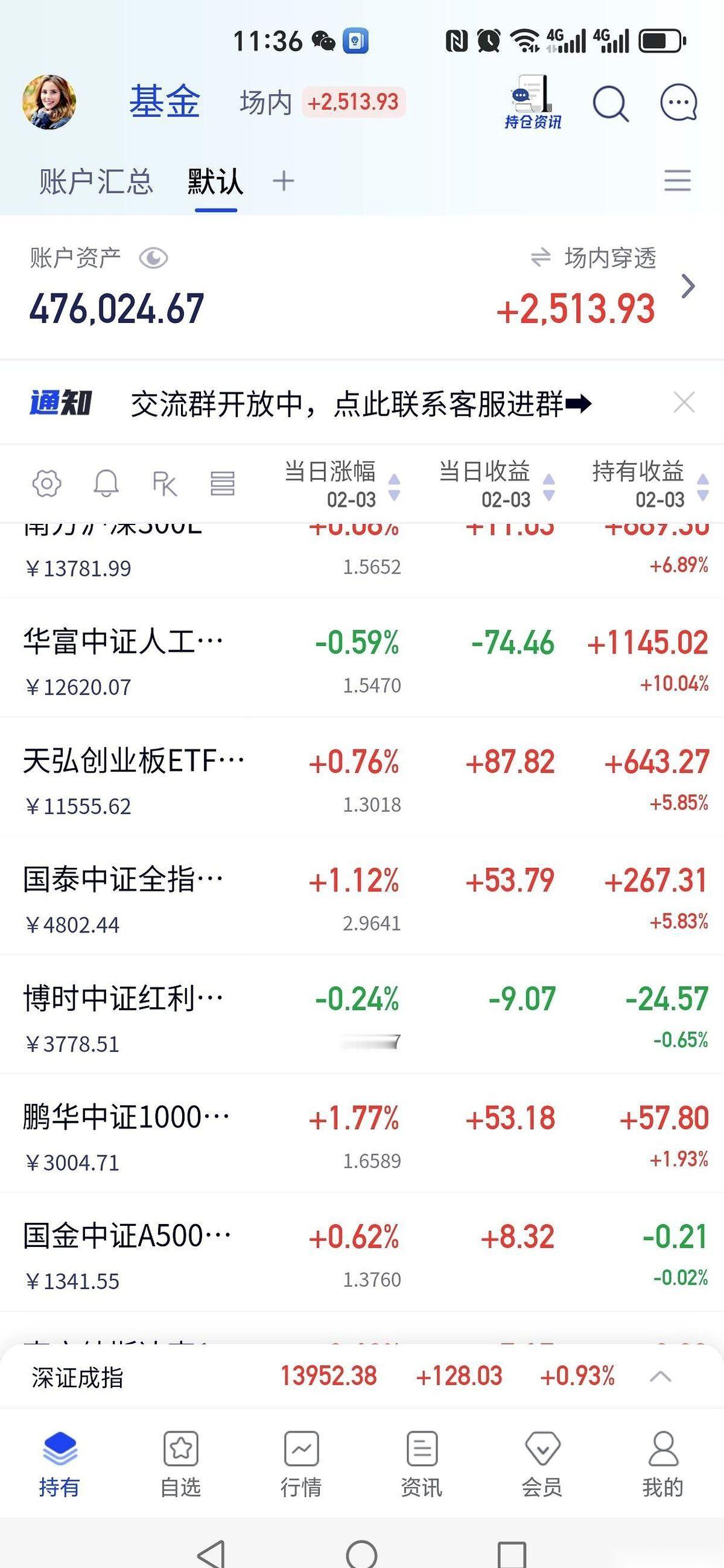The height and width of the screenshot is (1568, 724).
Task: Select the PK fund comparison icon
Action: pyautogui.click(x=165, y=483)
